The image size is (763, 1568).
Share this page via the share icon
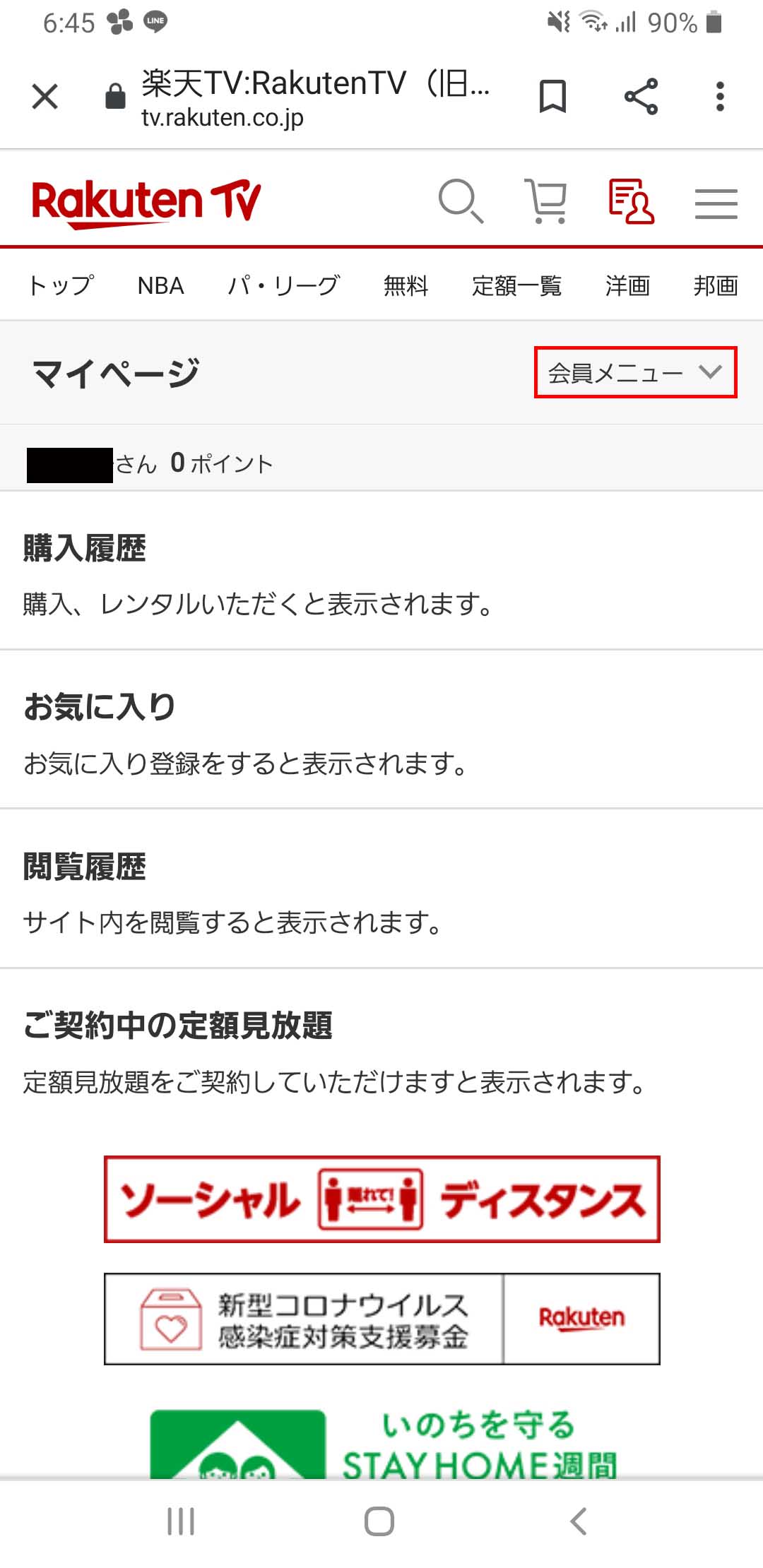point(638,97)
